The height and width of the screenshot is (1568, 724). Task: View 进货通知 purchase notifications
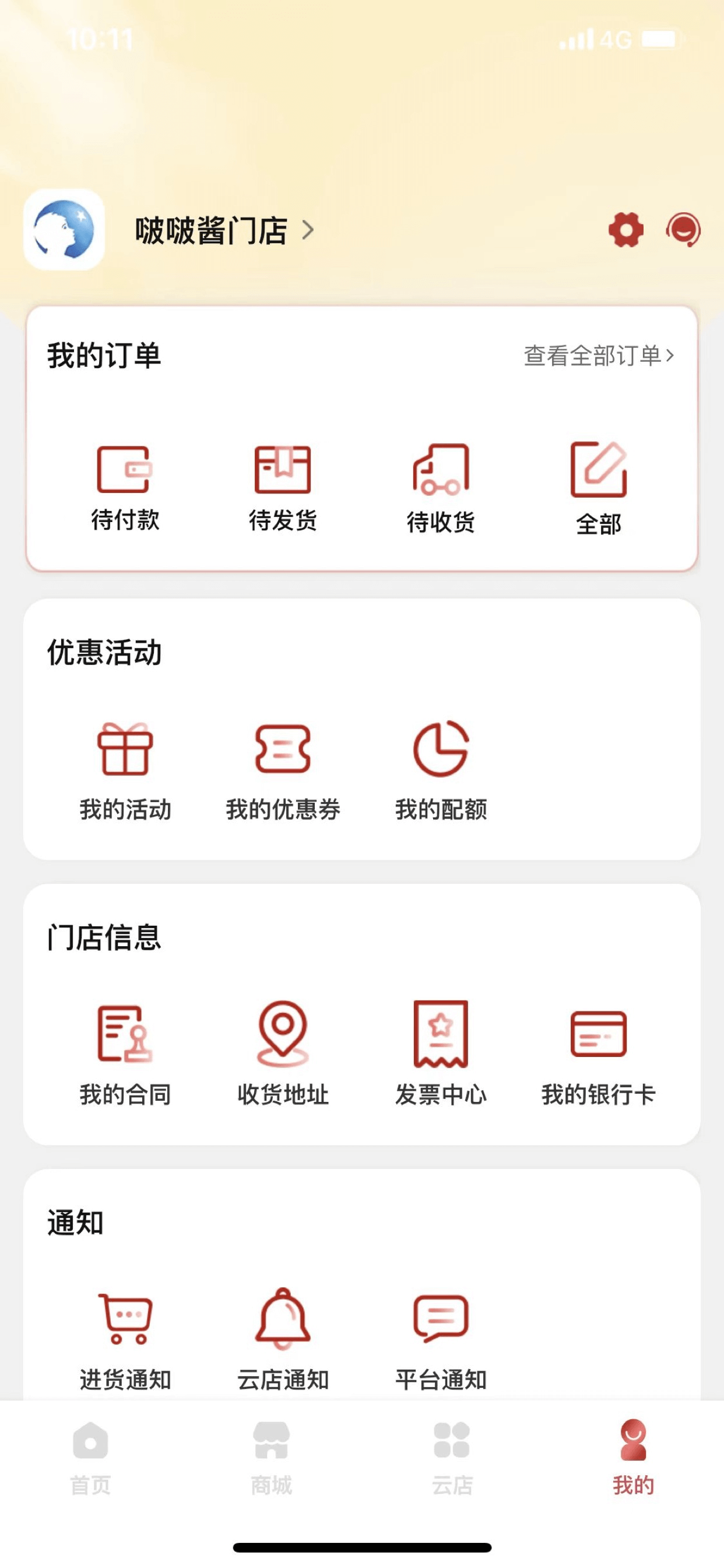click(125, 1339)
